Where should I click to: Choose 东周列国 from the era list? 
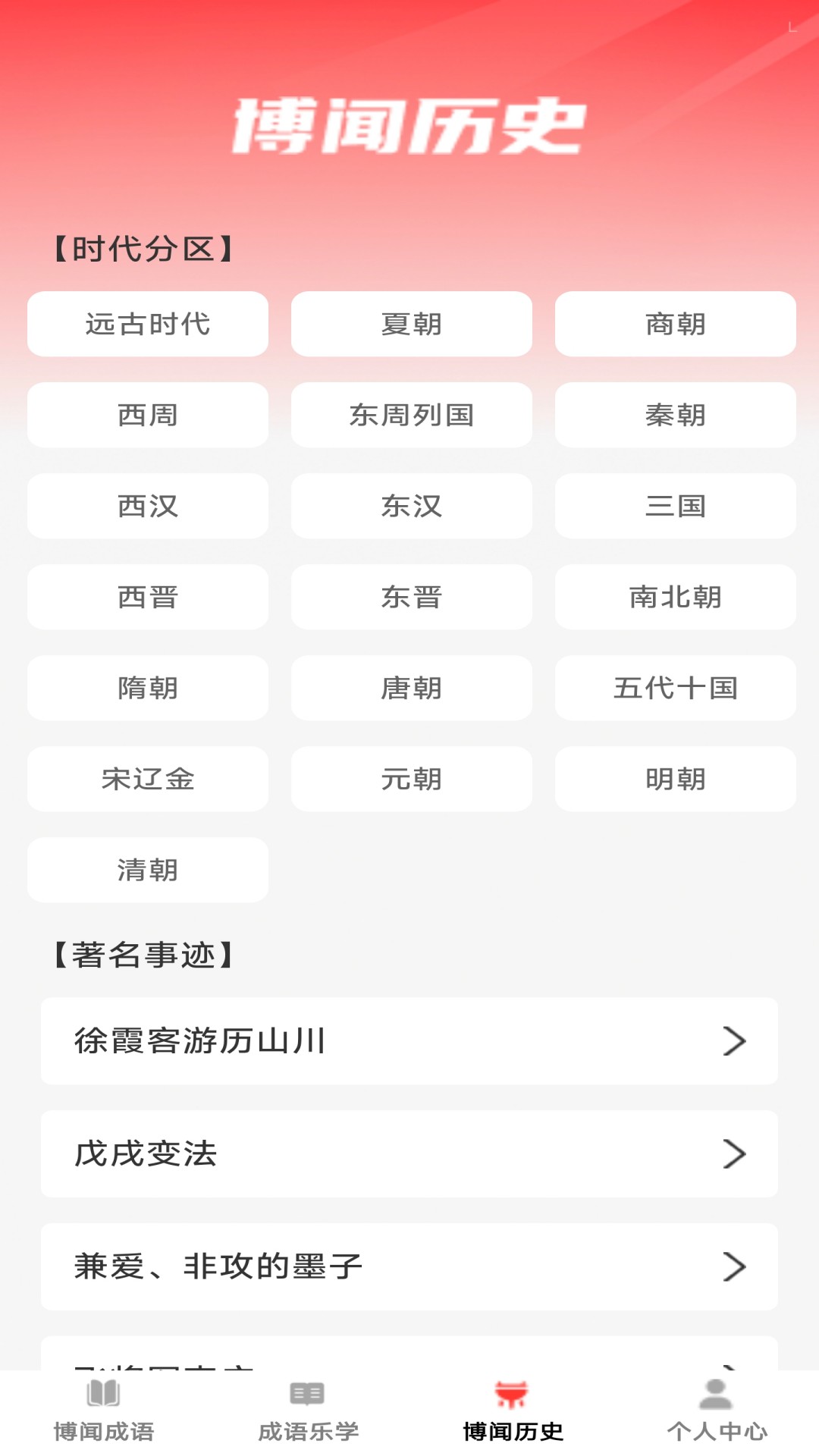412,415
